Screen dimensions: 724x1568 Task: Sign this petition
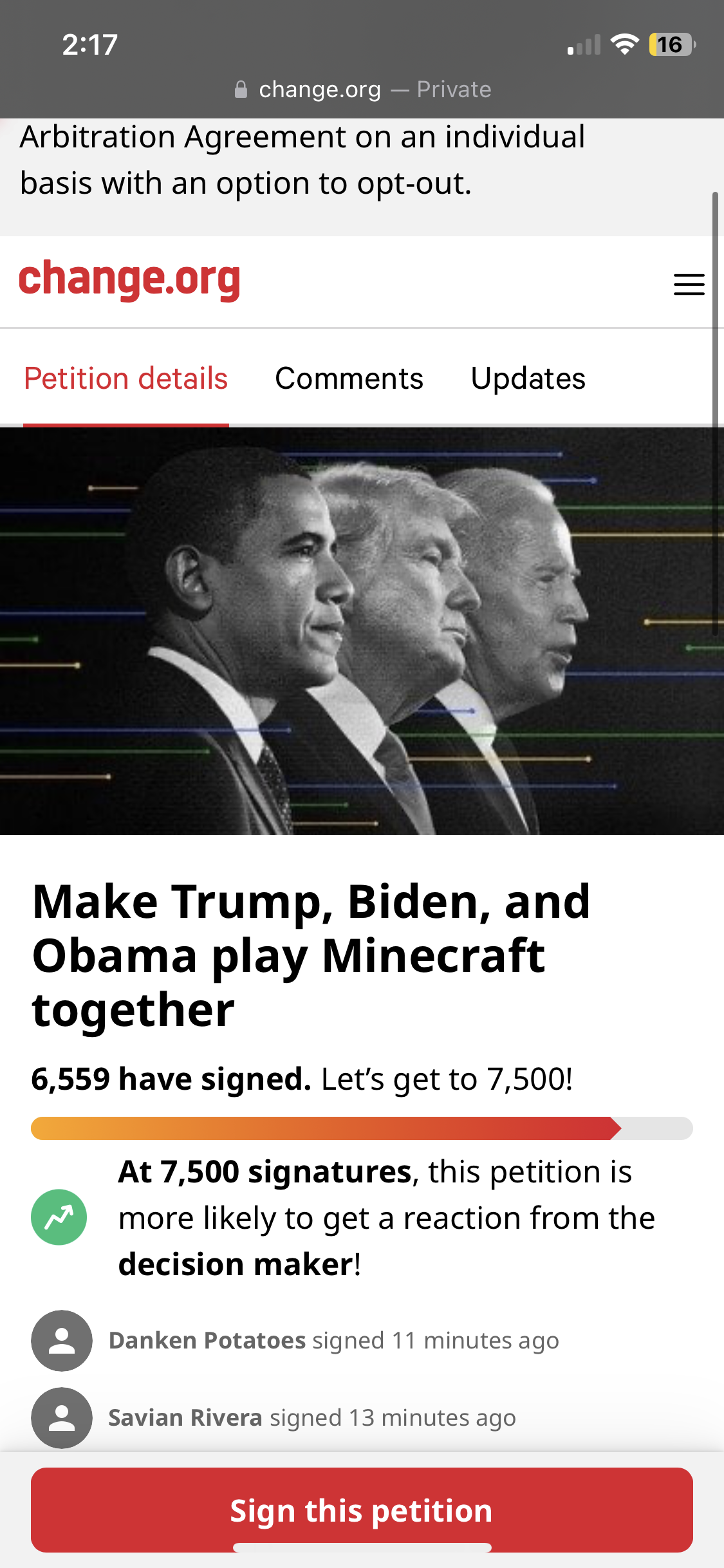pyautogui.click(x=362, y=1510)
